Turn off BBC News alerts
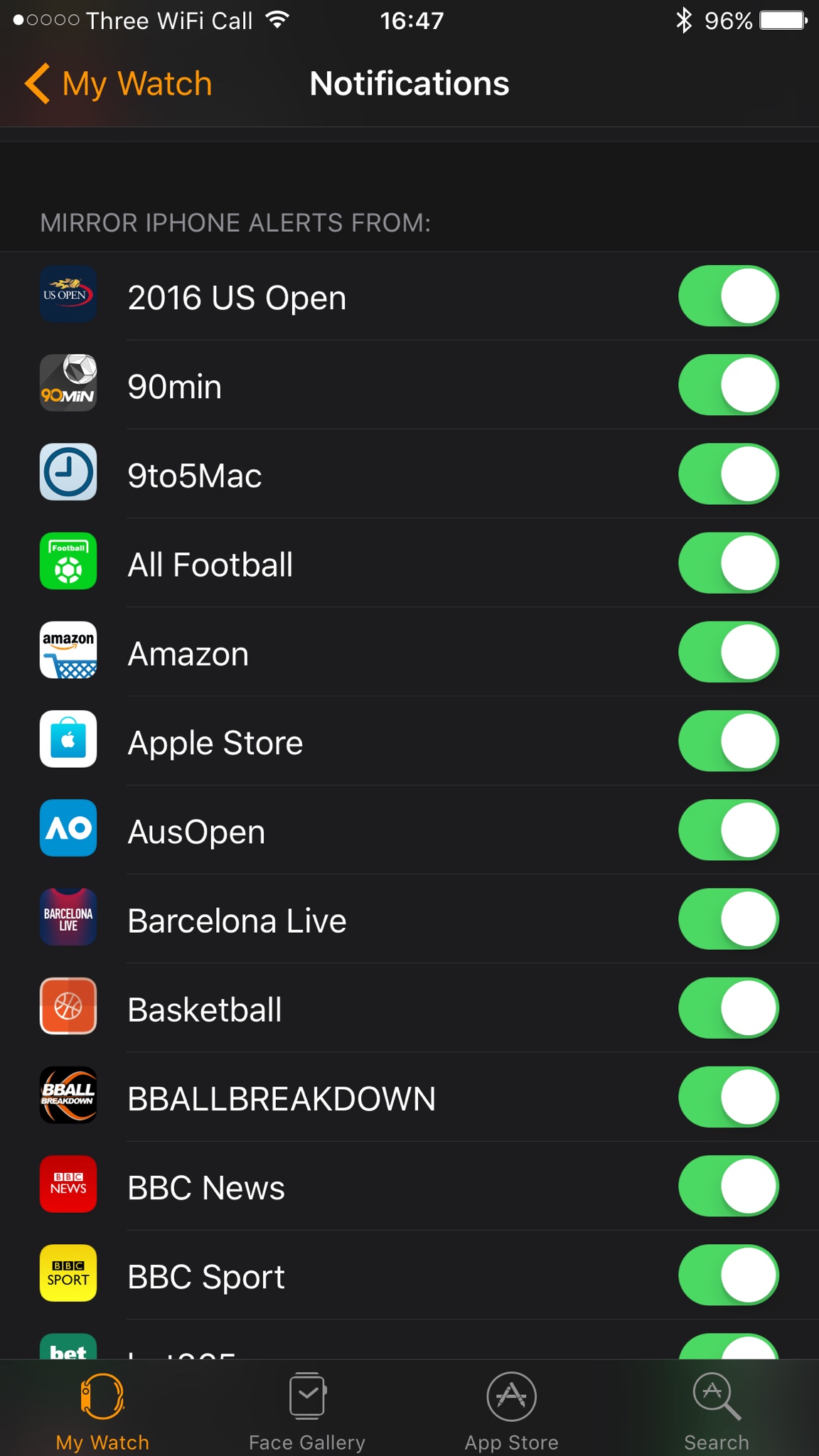The width and height of the screenshot is (819, 1456). 728,1186
